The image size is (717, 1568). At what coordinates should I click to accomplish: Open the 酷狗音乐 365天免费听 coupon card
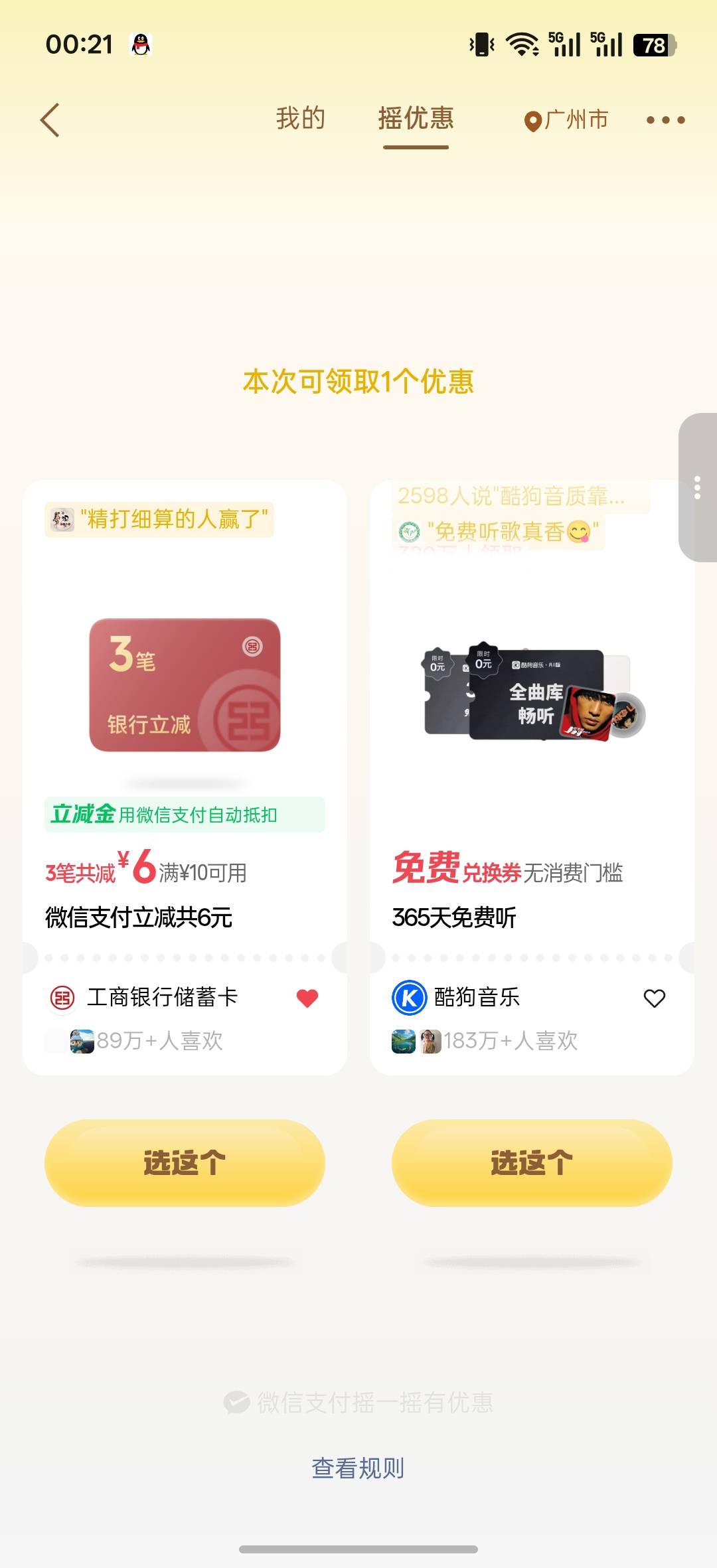tap(532, 777)
